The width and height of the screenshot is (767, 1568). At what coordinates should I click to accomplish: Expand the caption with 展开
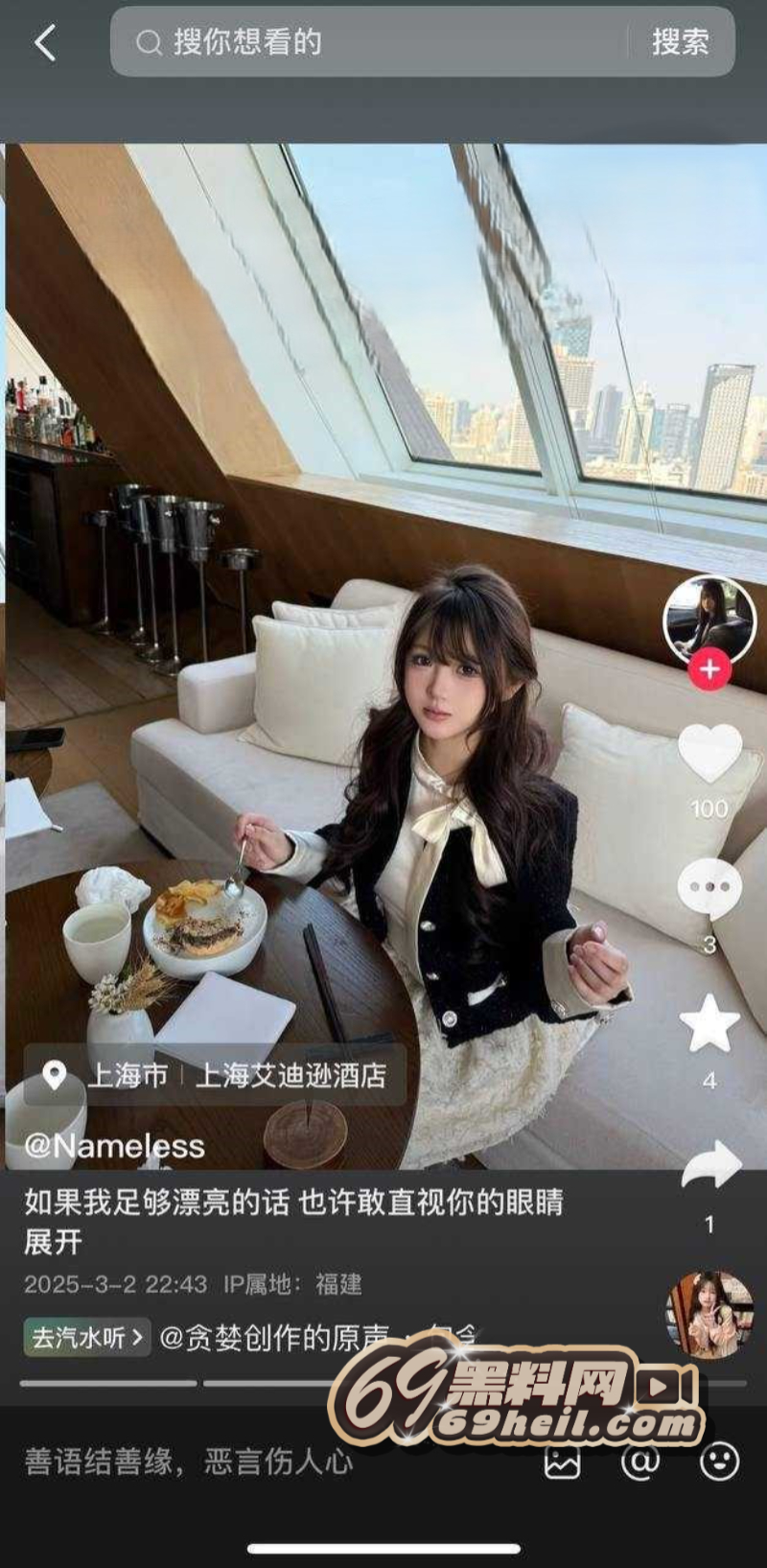pos(53,1243)
